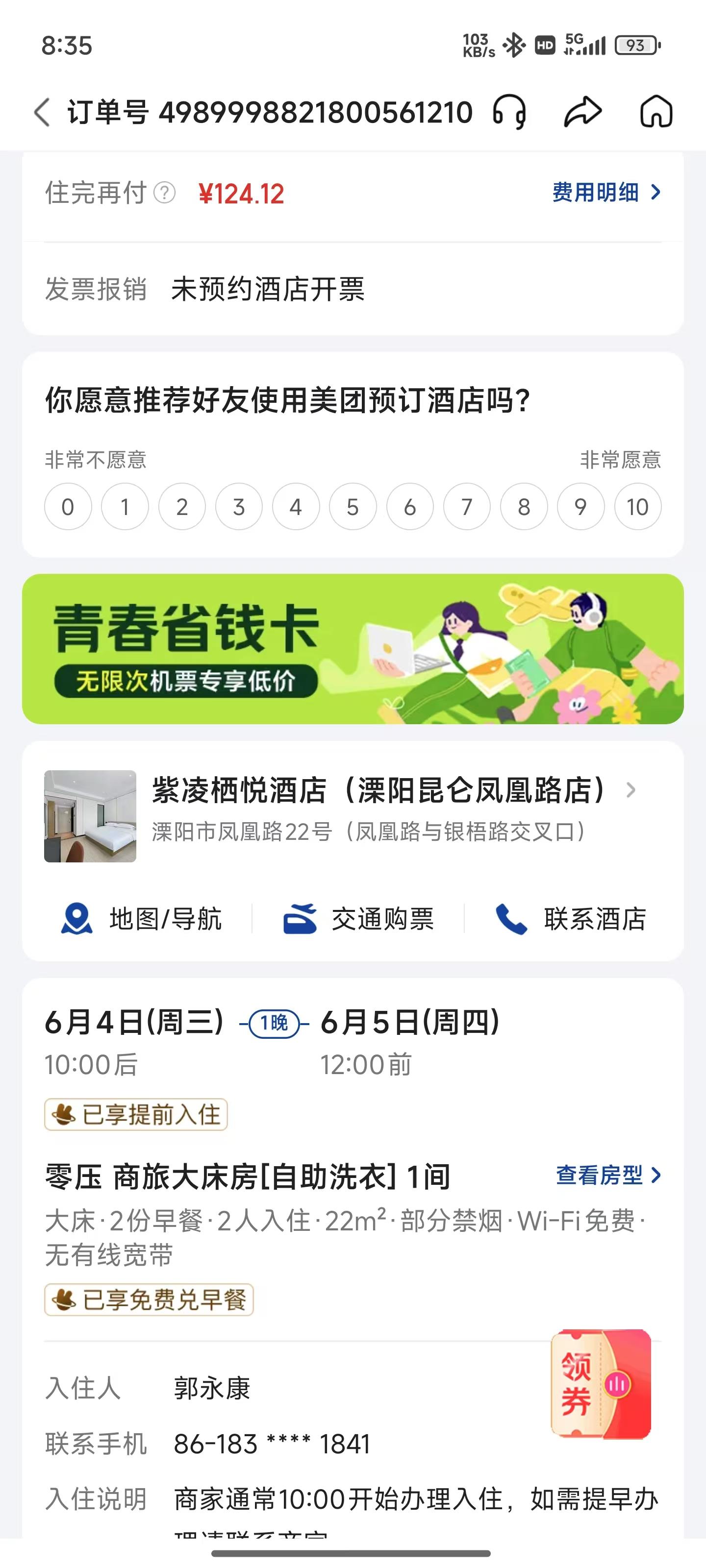Image resolution: width=706 pixels, height=1568 pixels.
Task: Pick score 8 on the survey
Action: [524, 507]
